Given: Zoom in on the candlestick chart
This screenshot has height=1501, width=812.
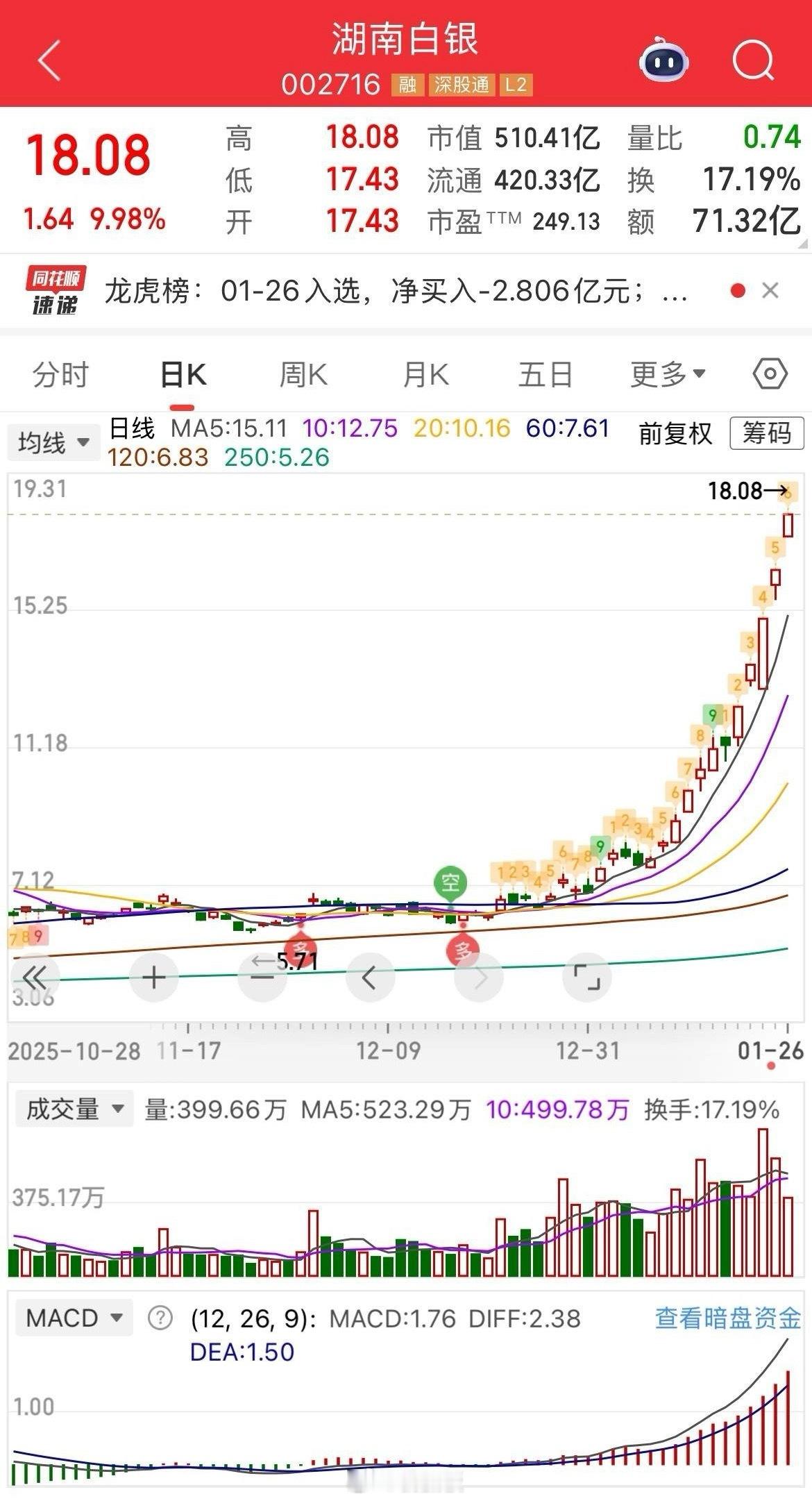Looking at the screenshot, I should click(x=154, y=977).
